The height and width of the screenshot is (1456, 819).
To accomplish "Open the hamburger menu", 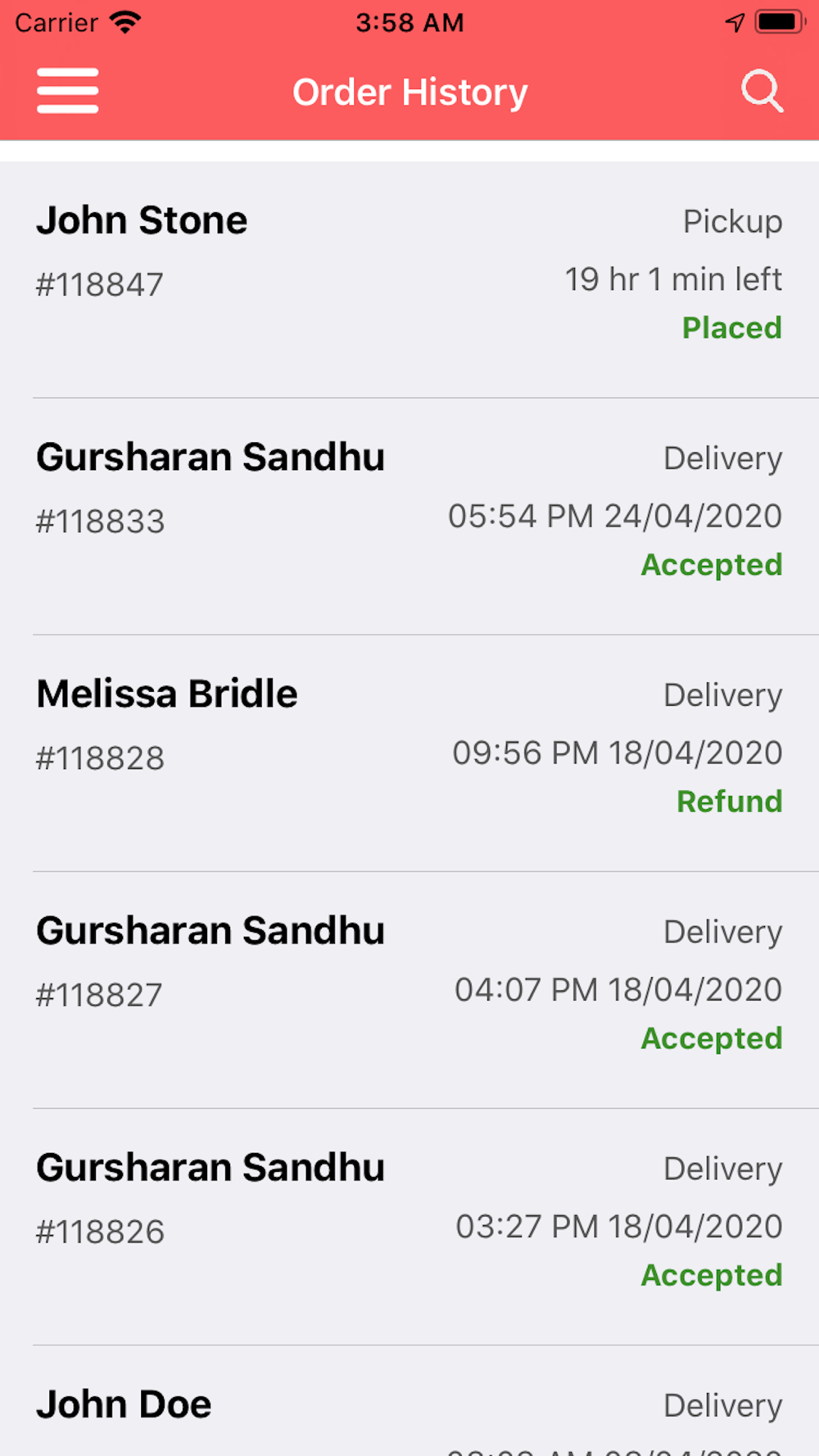I will [68, 91].
